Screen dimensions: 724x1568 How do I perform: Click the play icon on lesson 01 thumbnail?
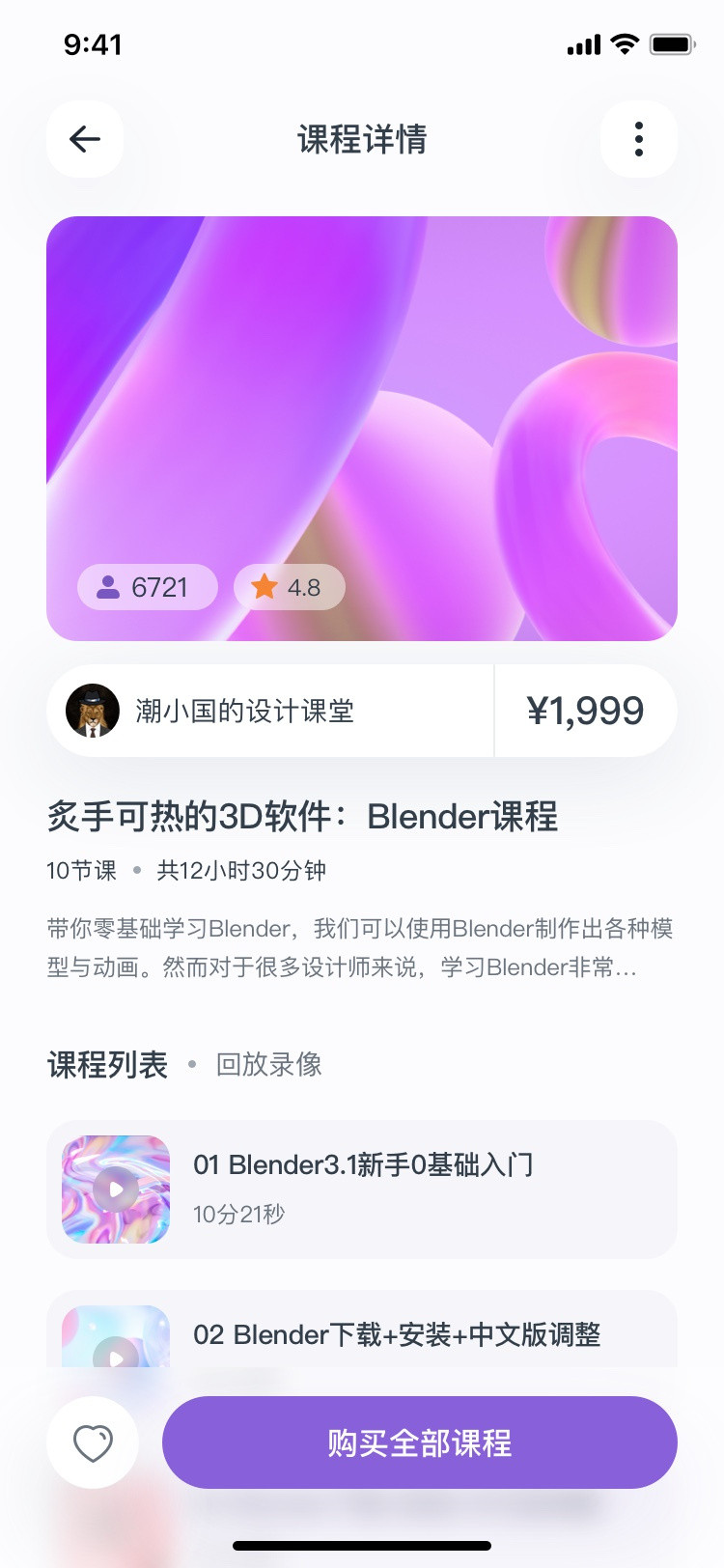(x=116, y=1190)
